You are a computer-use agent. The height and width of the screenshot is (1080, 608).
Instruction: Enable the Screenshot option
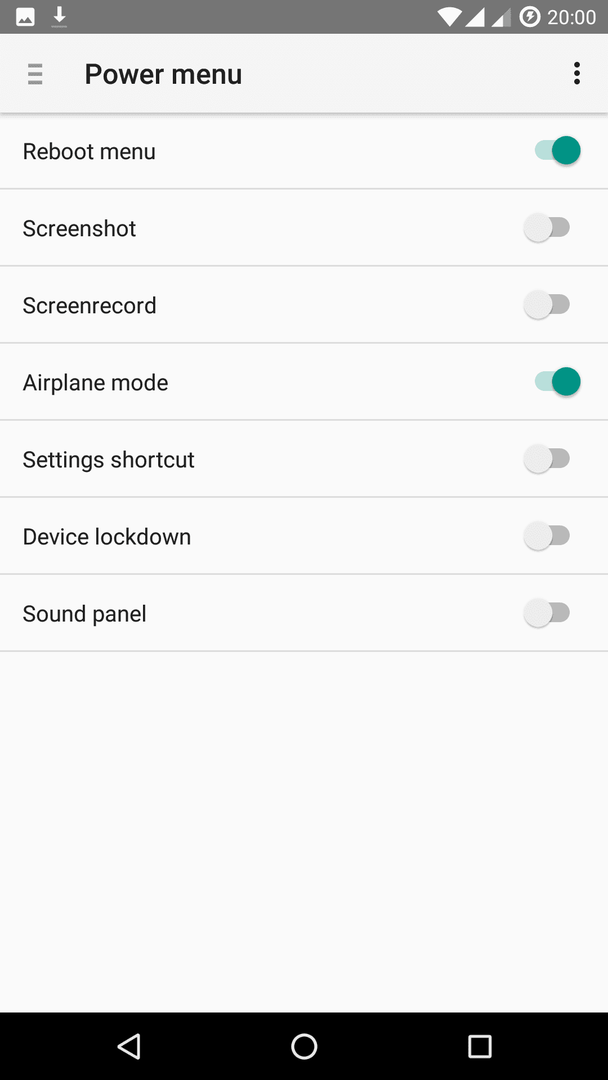547,227
